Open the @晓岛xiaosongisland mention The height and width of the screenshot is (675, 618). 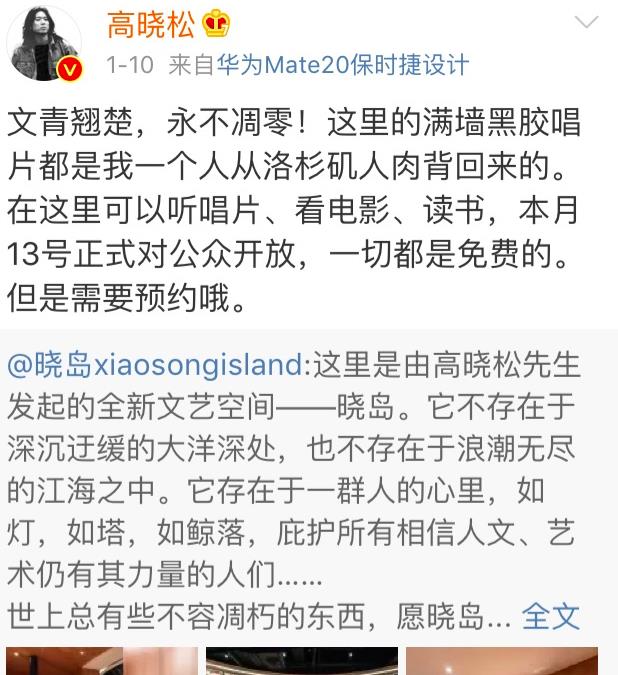(x=159, y=365)
